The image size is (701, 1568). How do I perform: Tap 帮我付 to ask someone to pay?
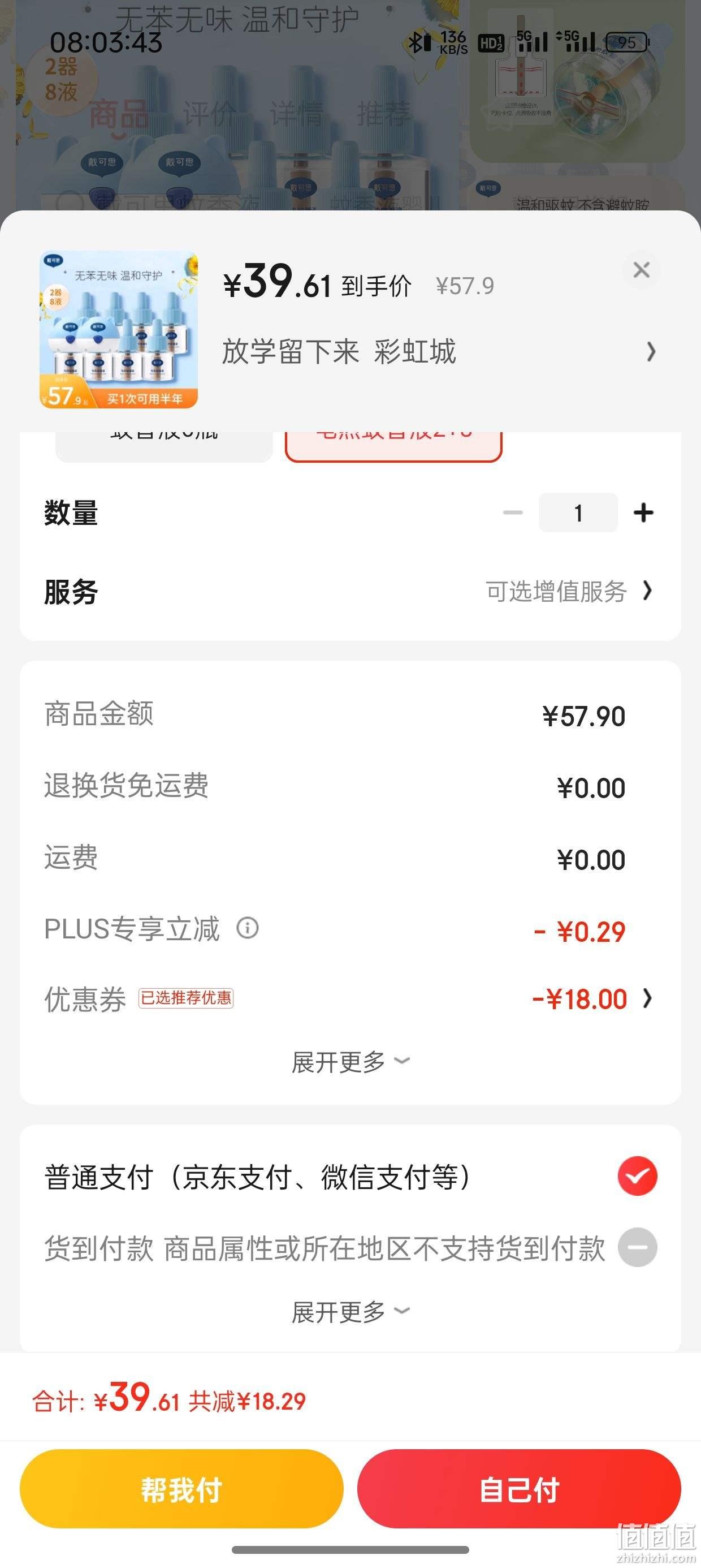[181, 1489]
